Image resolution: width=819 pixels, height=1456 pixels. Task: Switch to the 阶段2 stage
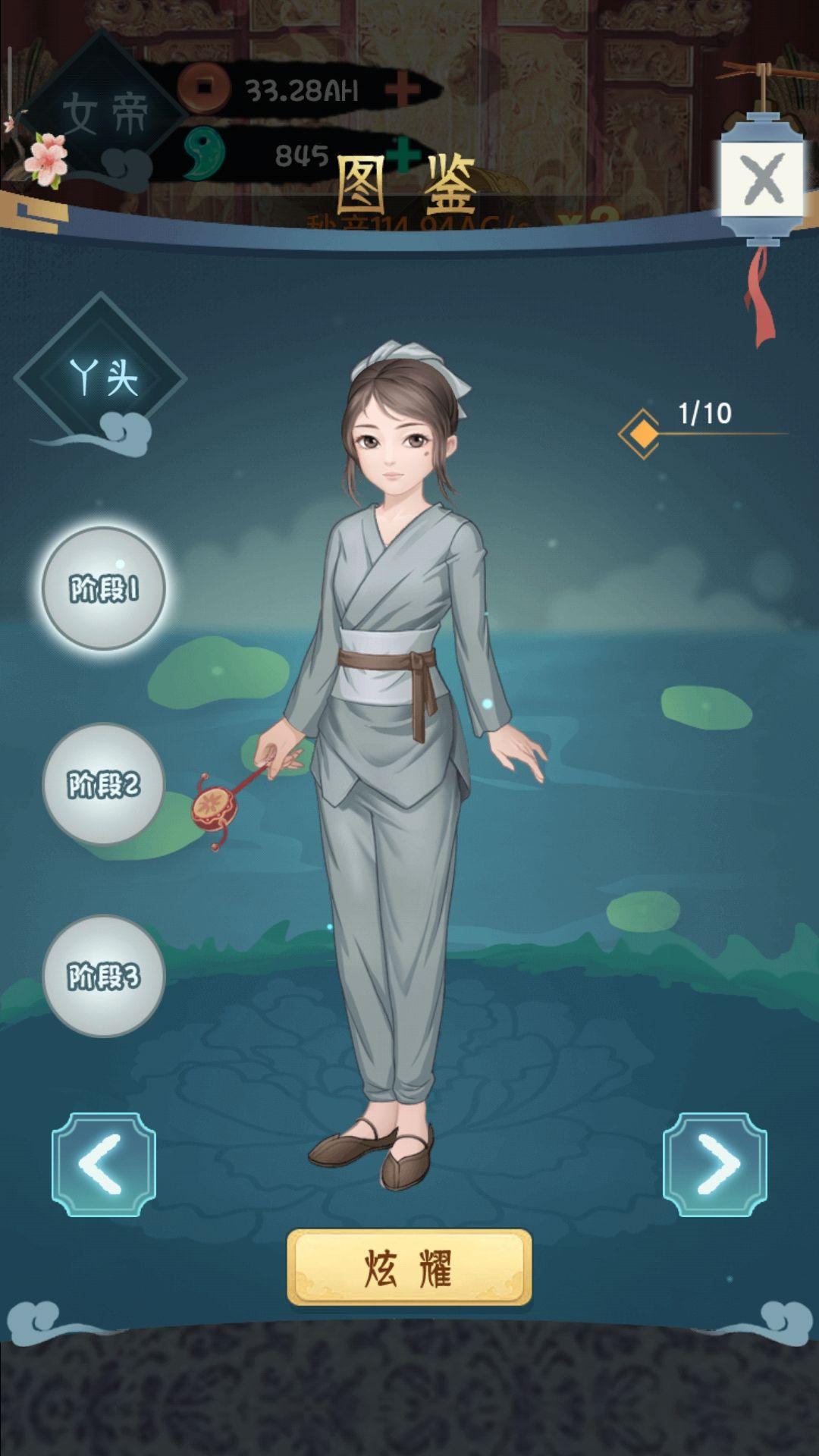(x=104, y=784)
